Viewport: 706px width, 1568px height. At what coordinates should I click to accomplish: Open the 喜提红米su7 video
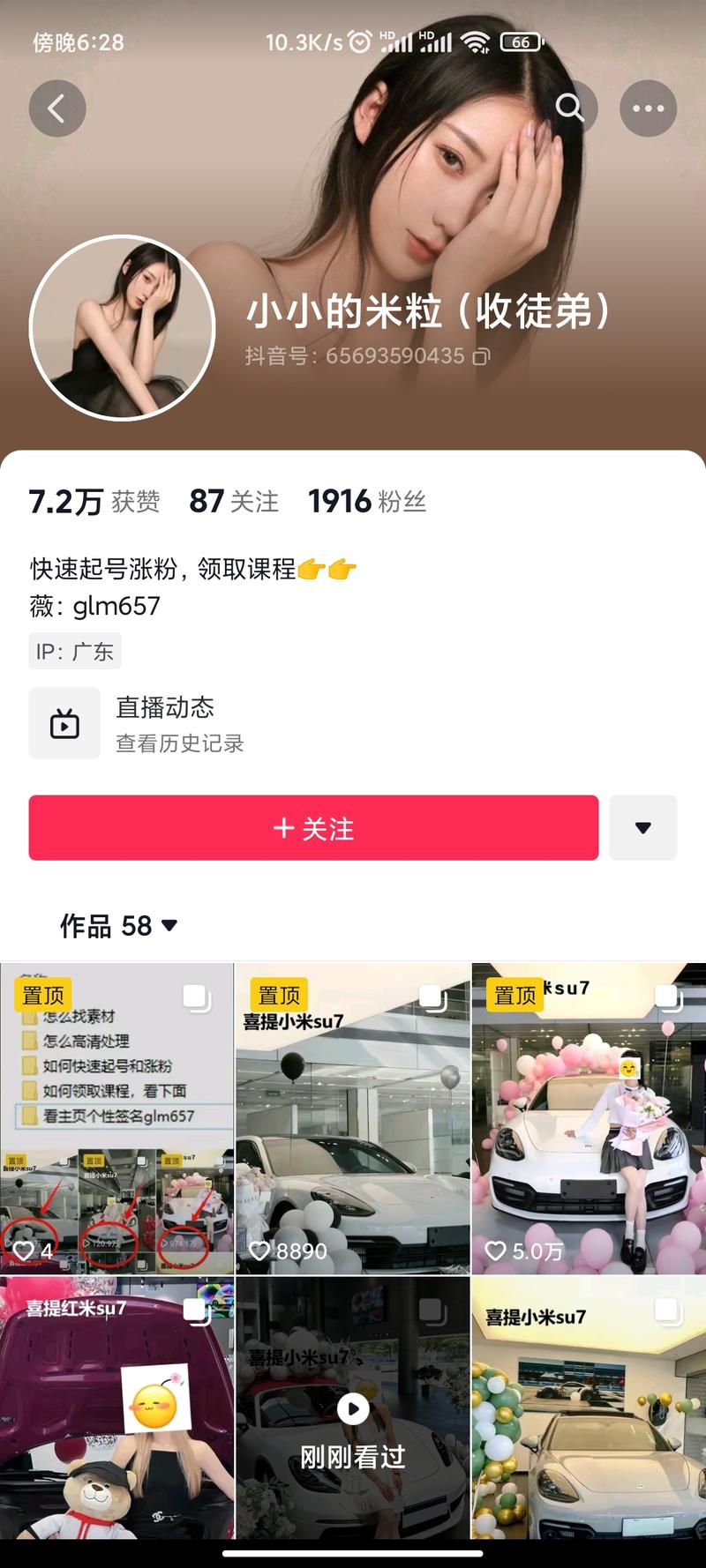coord(116,1407)
